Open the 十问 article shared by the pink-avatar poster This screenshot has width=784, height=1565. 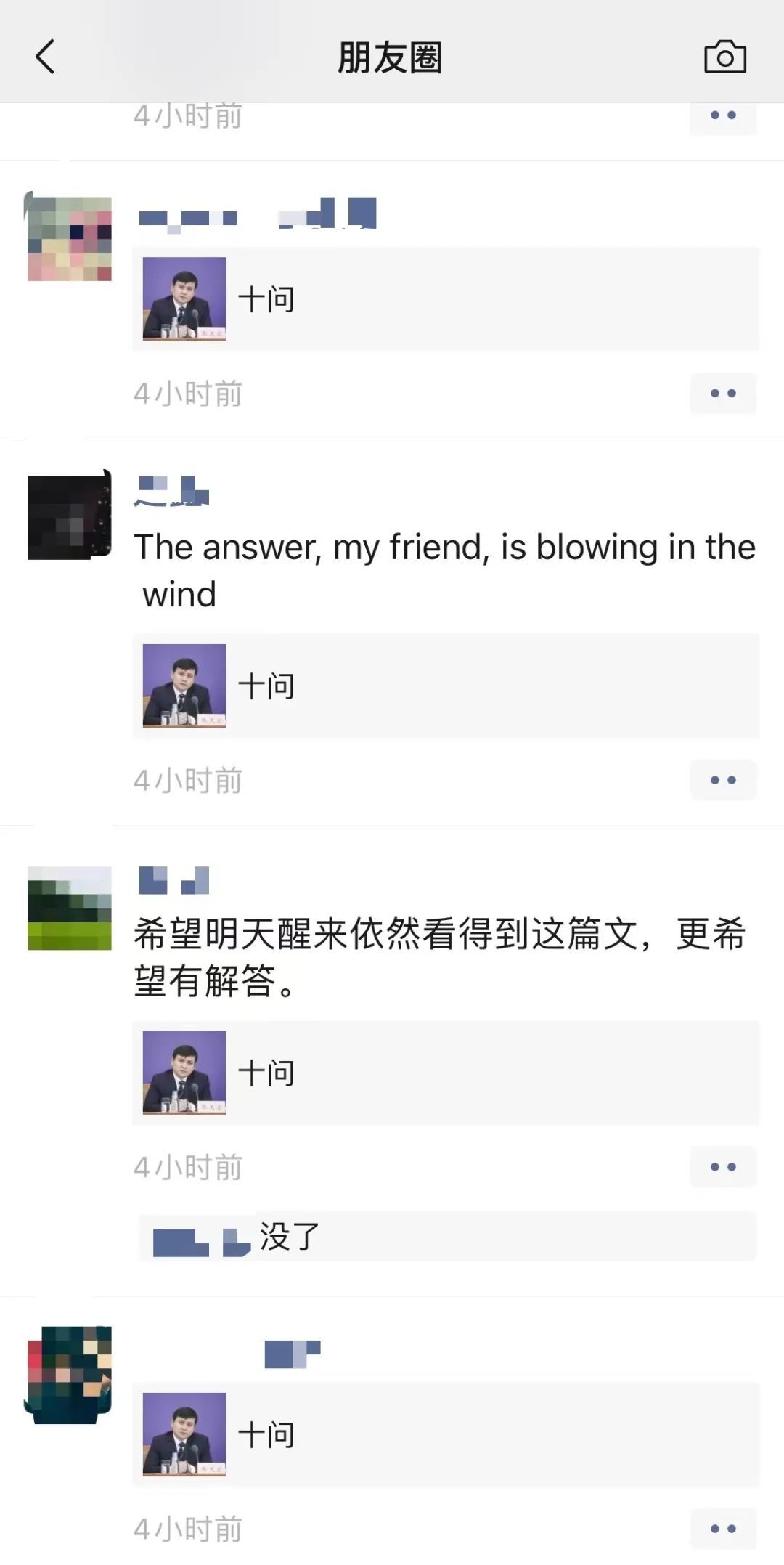(x=445, y=299)
